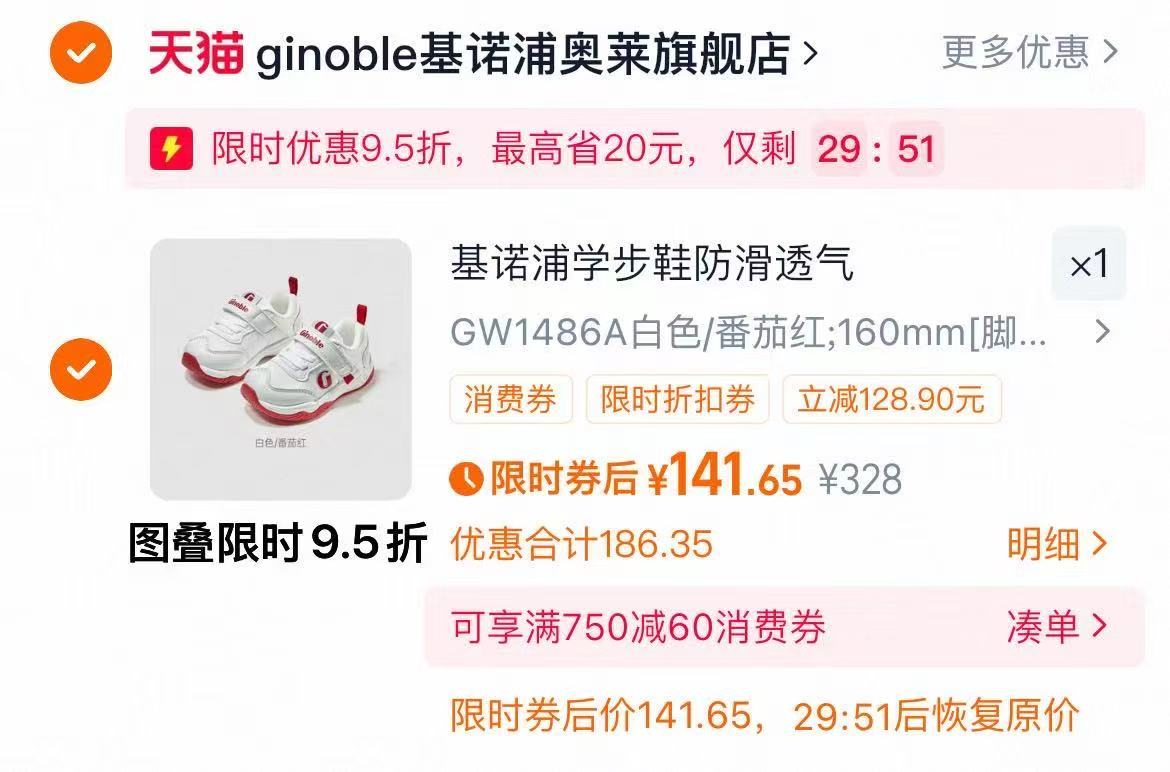Open 更多优惠 for more store offers
1170x772 pixels.
coord(1029,52)
